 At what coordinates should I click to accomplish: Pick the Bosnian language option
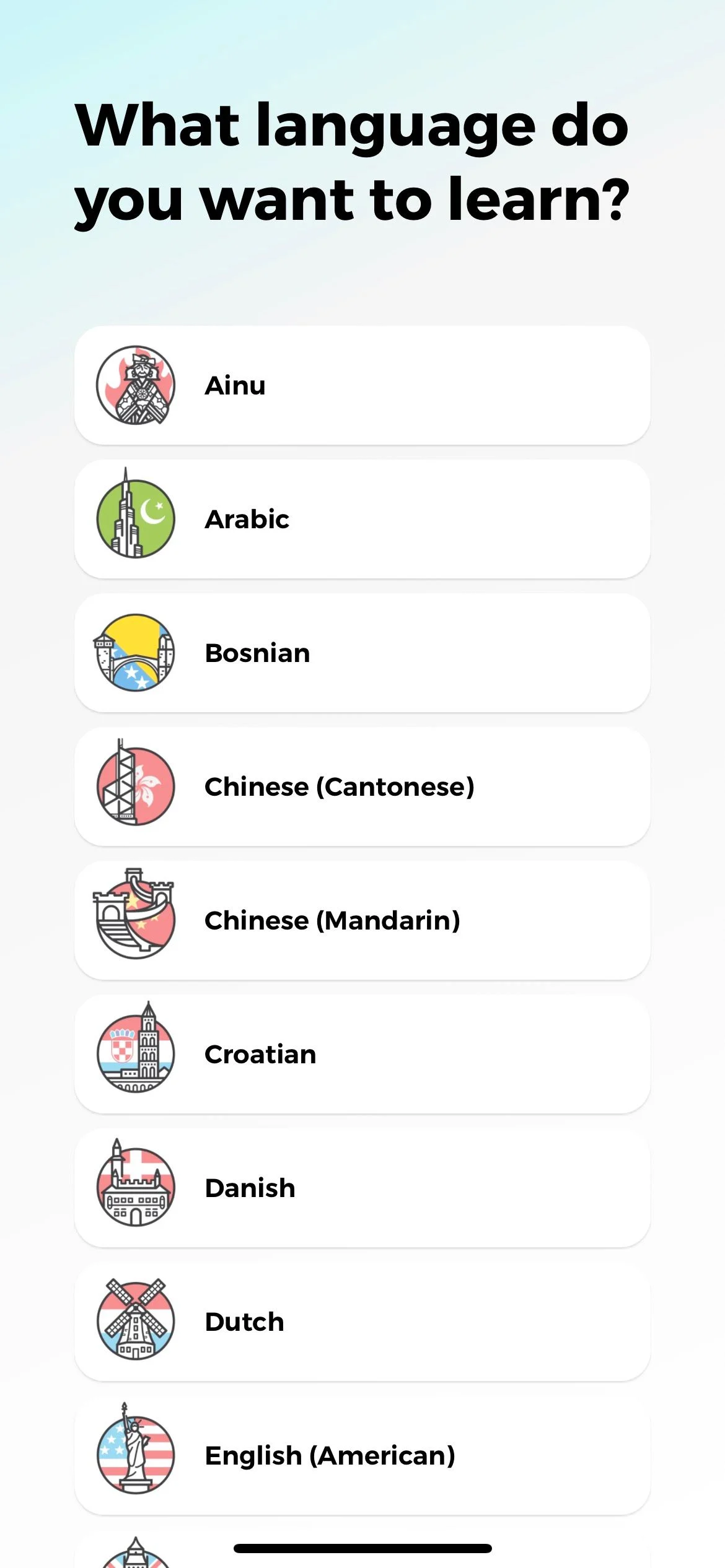pos(362,653)
